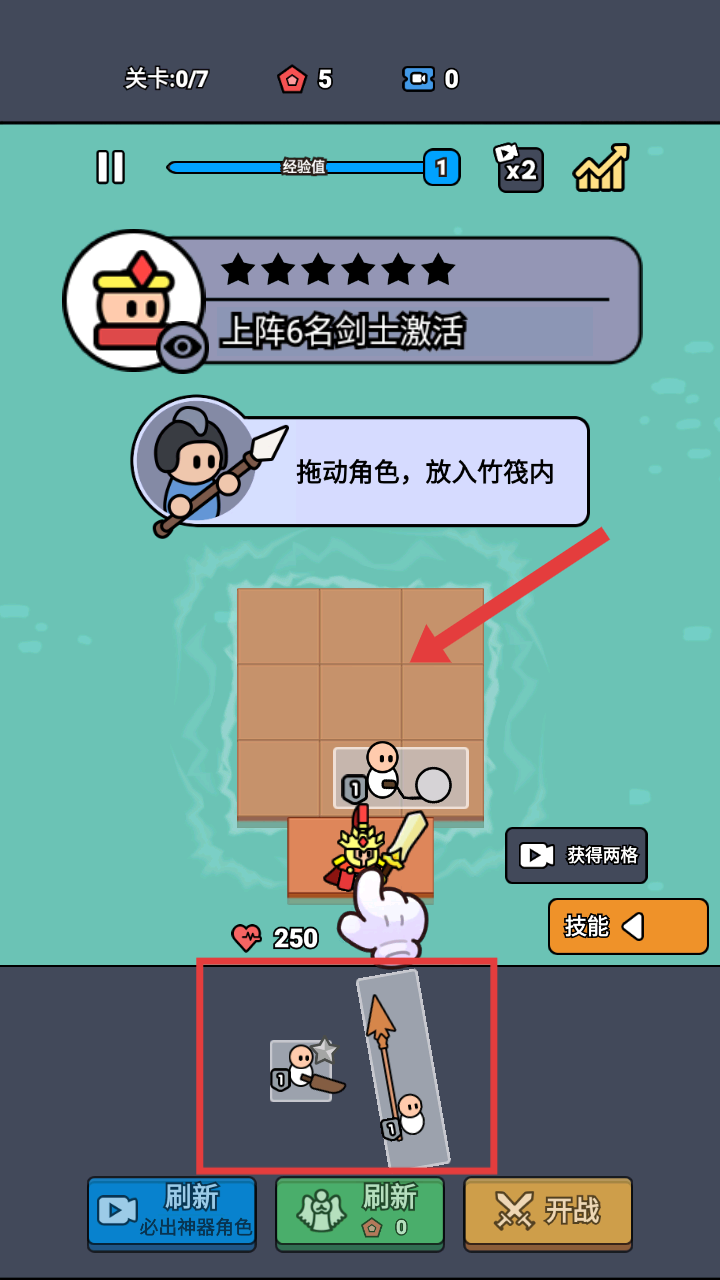
Task: Select the mace character on raft
Action: coord(400,777)
